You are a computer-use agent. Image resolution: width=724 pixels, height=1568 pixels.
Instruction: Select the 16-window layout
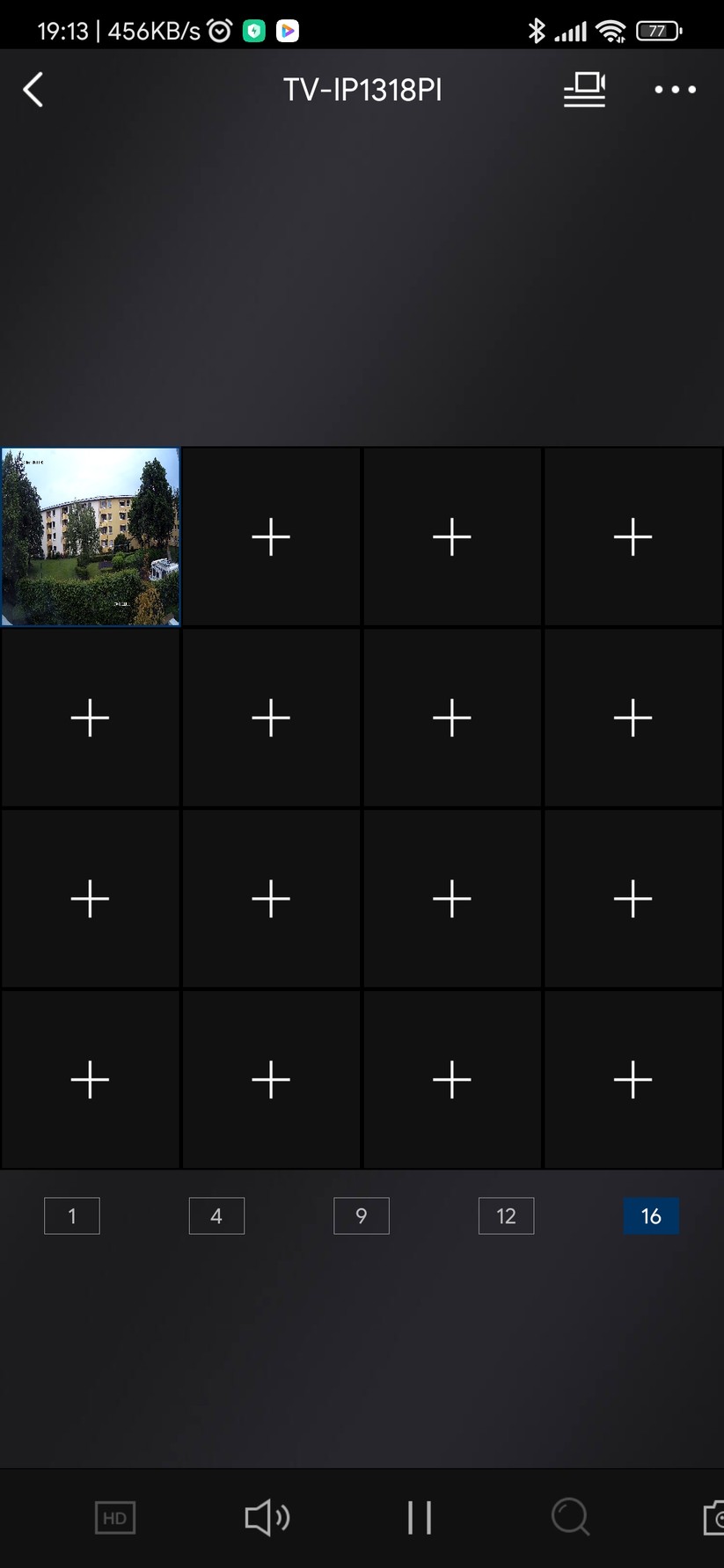[x=651, y=1215]
